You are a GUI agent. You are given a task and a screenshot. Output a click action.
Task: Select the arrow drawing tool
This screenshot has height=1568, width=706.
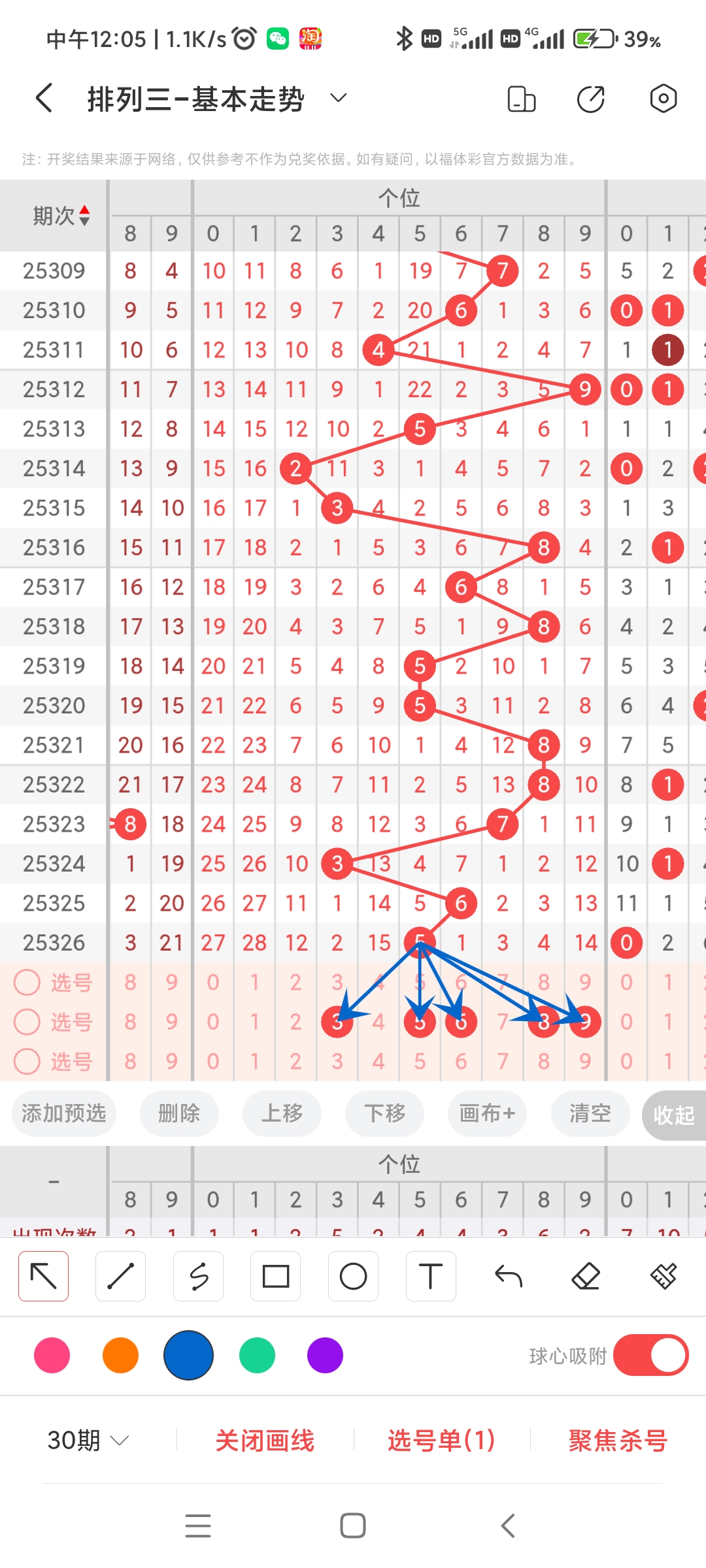coord(43,1275)
